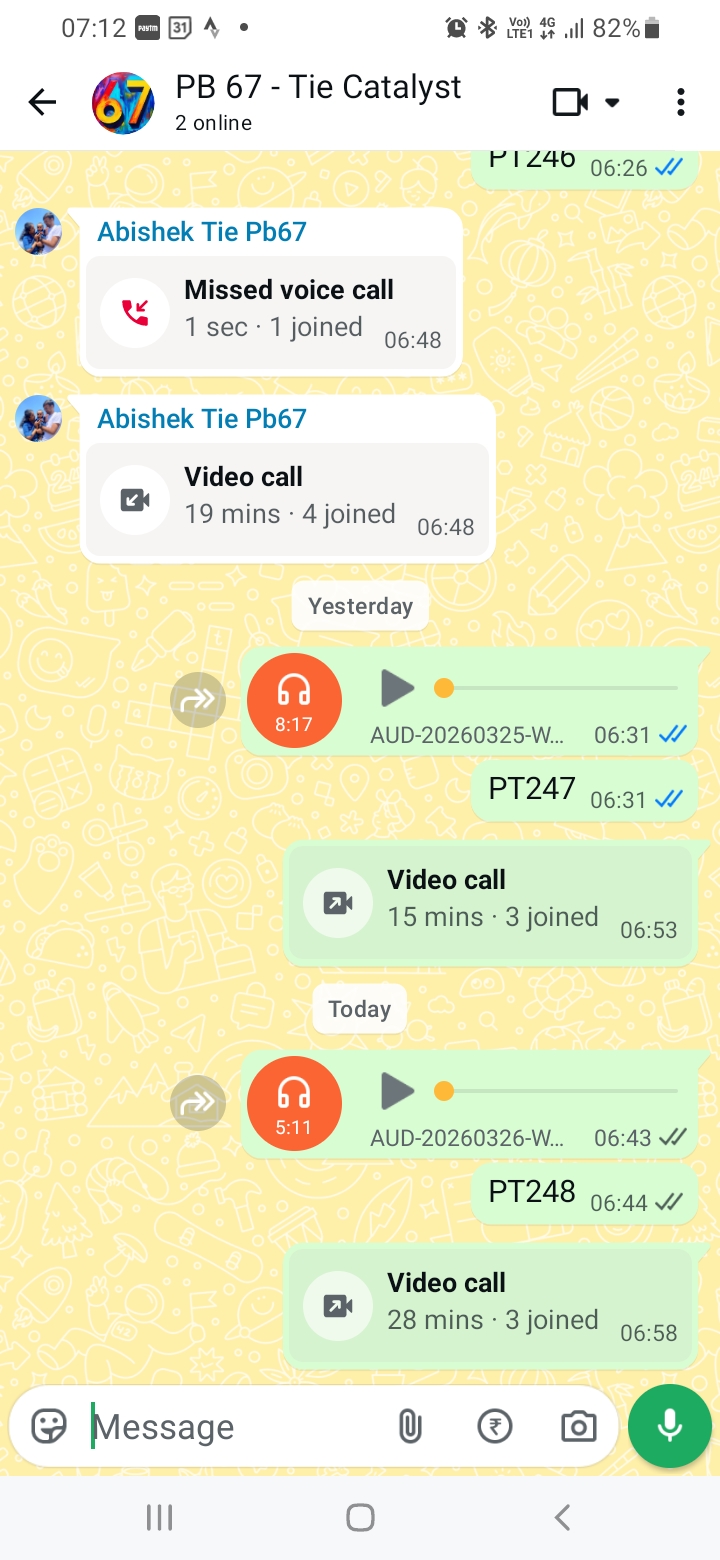This screenshot has height=1560, width=720.
Task: Go to the Android home screen
Action: (360, 1518)
